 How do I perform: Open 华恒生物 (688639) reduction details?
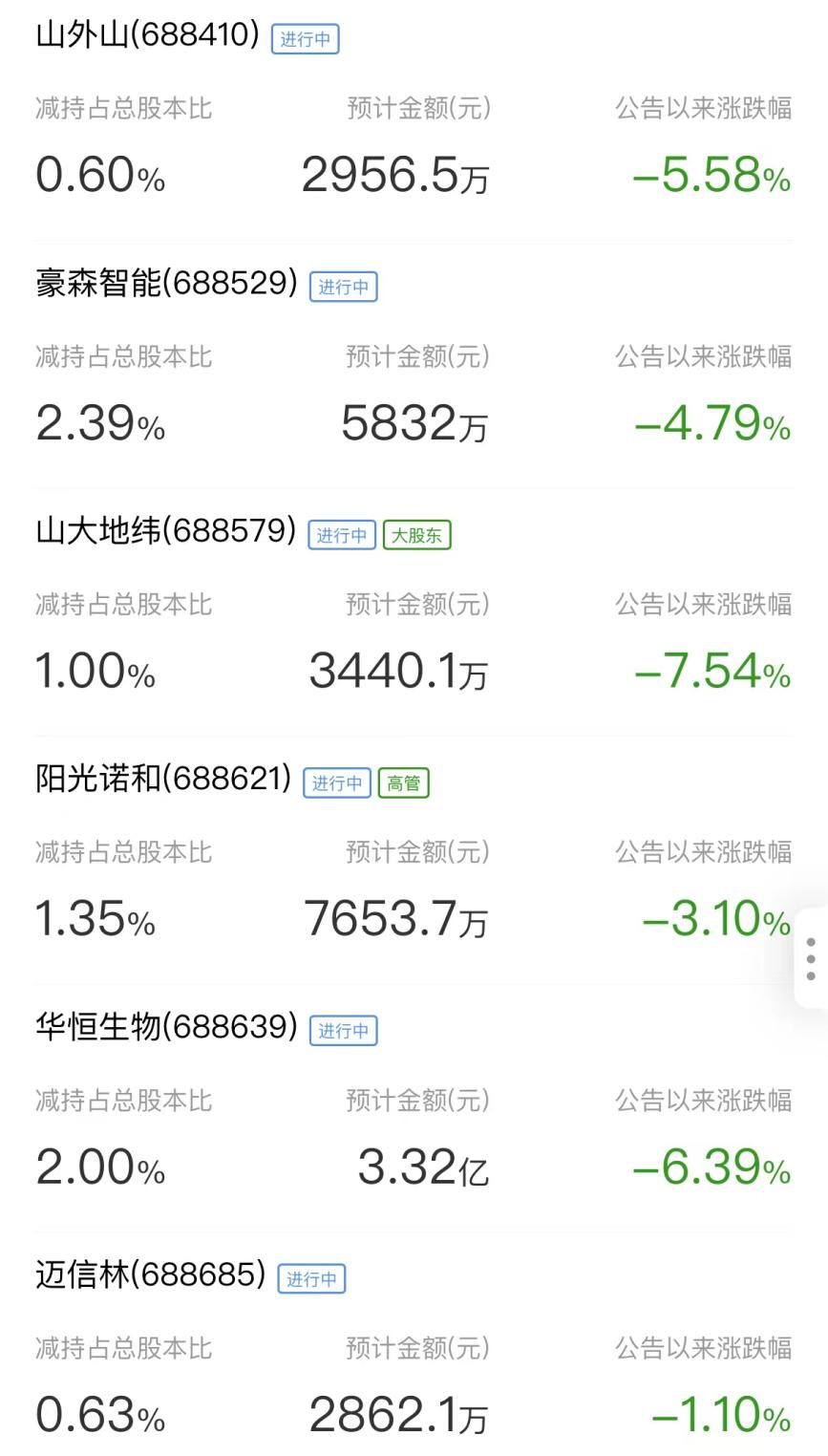click(167, 1027)
